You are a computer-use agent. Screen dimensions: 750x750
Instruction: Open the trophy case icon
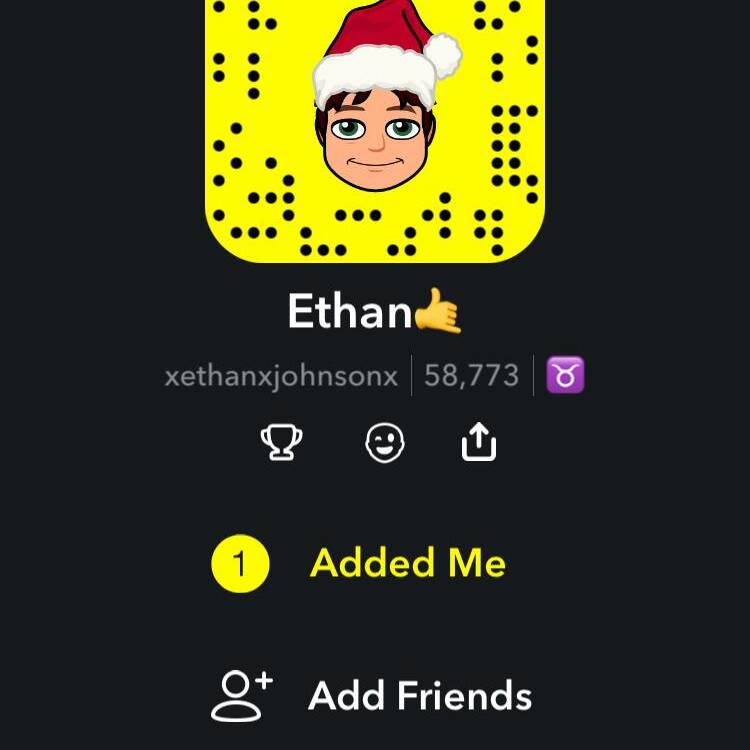[281, 442]
